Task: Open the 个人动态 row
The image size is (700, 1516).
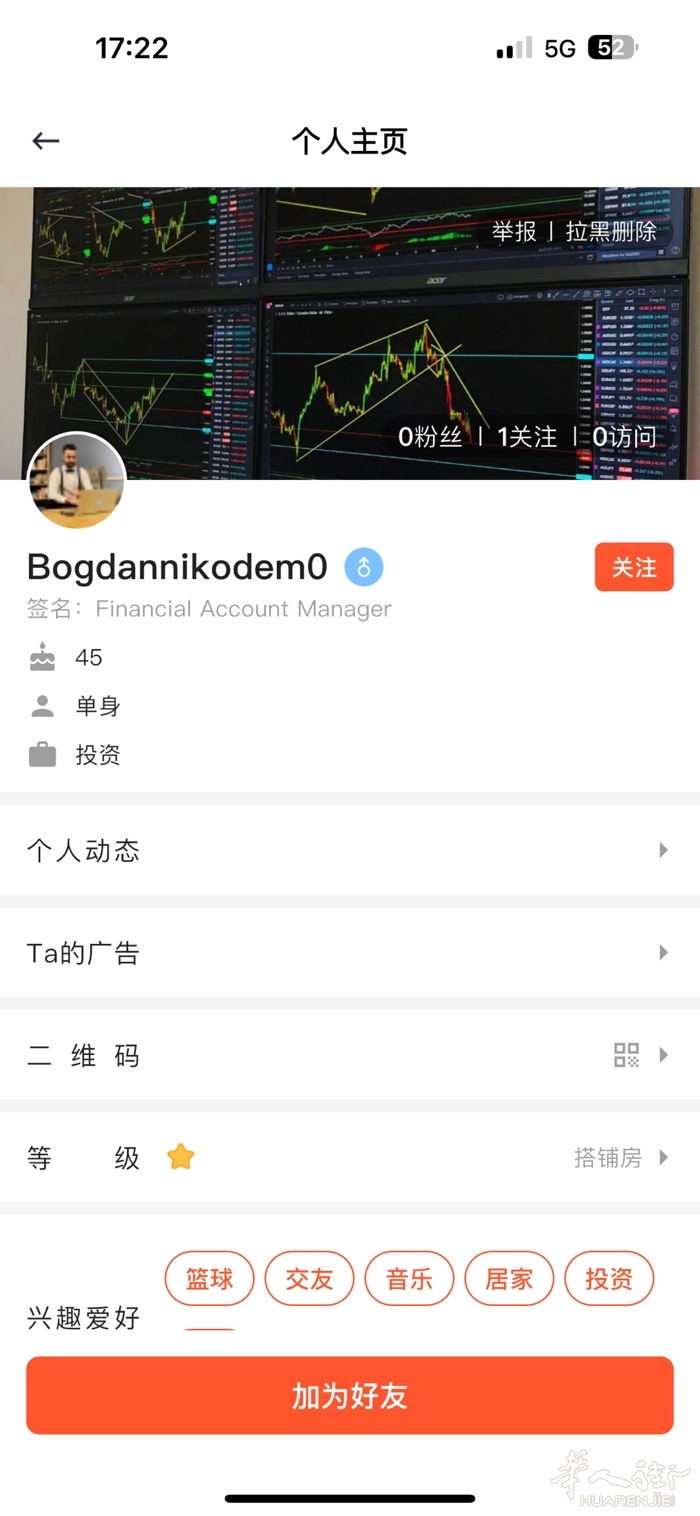Action: [x=349, y=851]
